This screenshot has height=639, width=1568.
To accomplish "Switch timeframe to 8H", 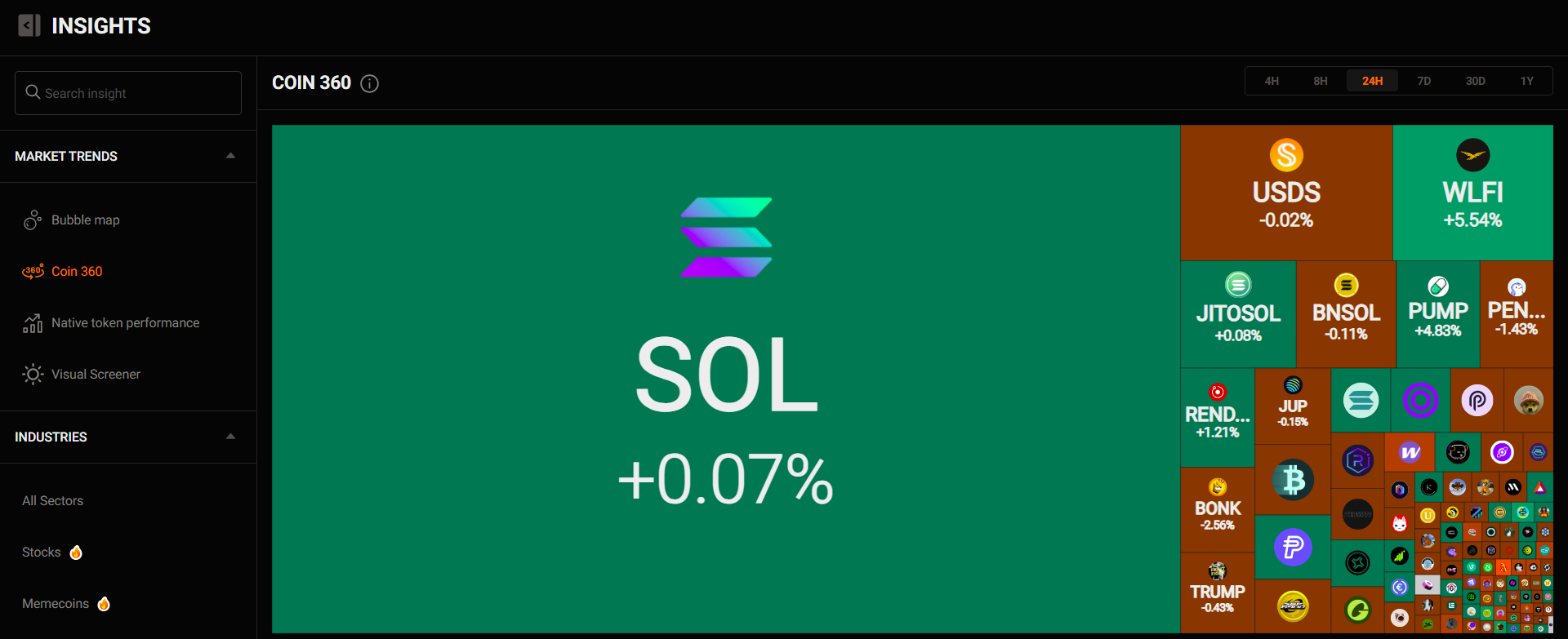I will (1321, 81).
